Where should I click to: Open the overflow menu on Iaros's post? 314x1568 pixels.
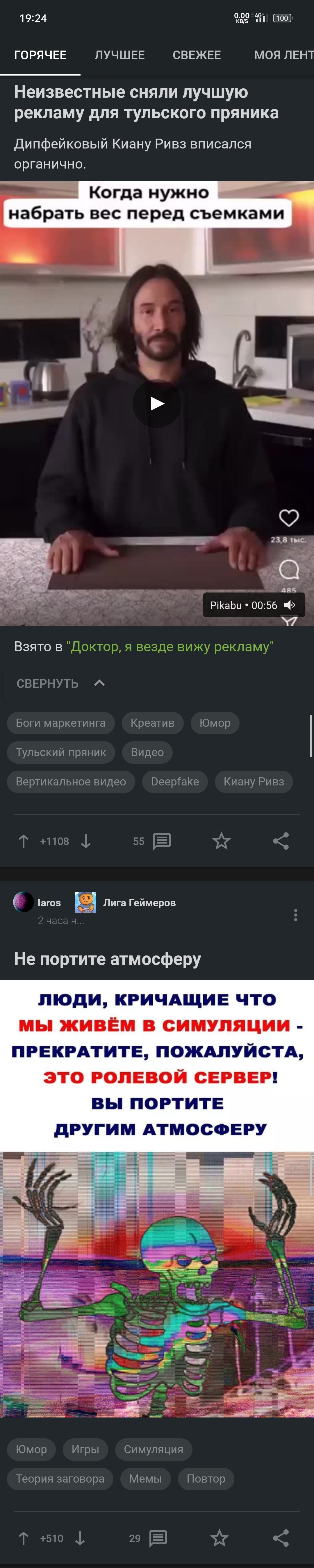click(295, 915)
